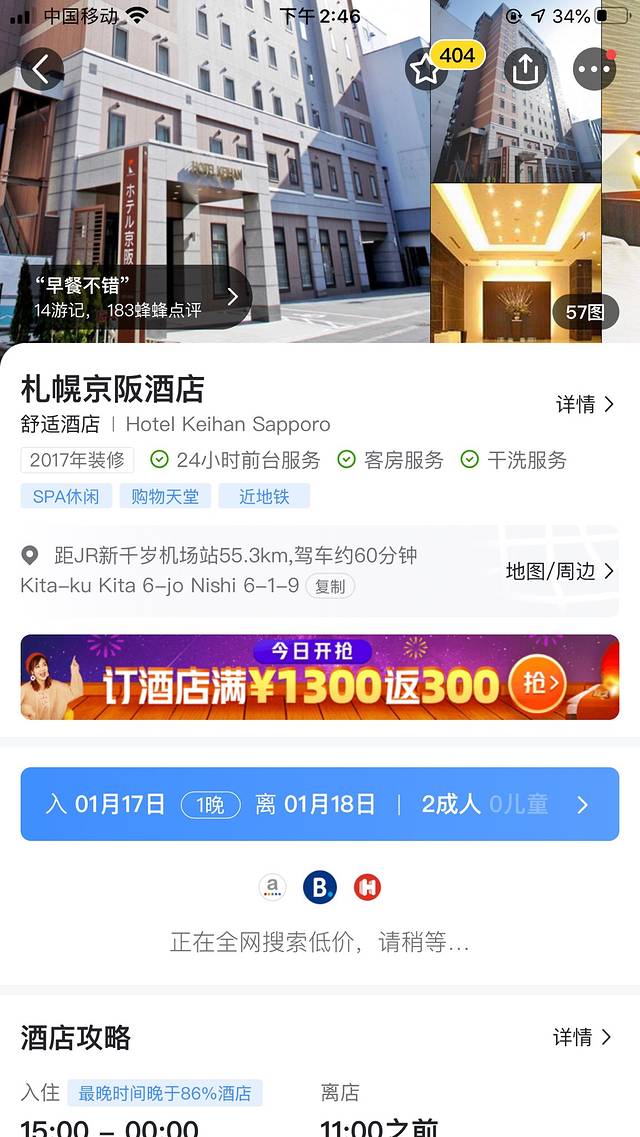This screenshot has width=640, height=1137.
Task: Open hotel 详情 next to the name
Action: pos(584,404)
